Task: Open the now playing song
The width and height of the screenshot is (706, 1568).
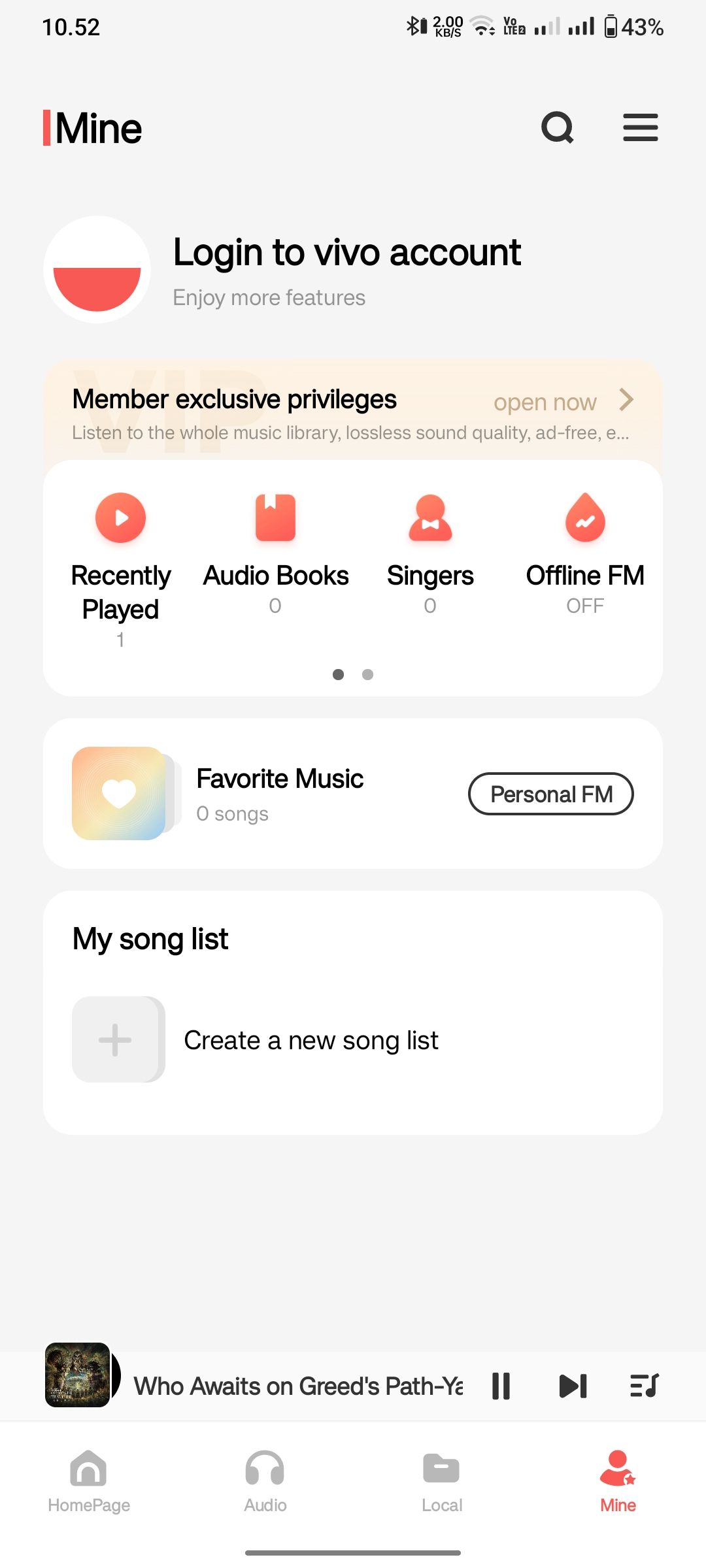Action: (x=297, y=1386)
